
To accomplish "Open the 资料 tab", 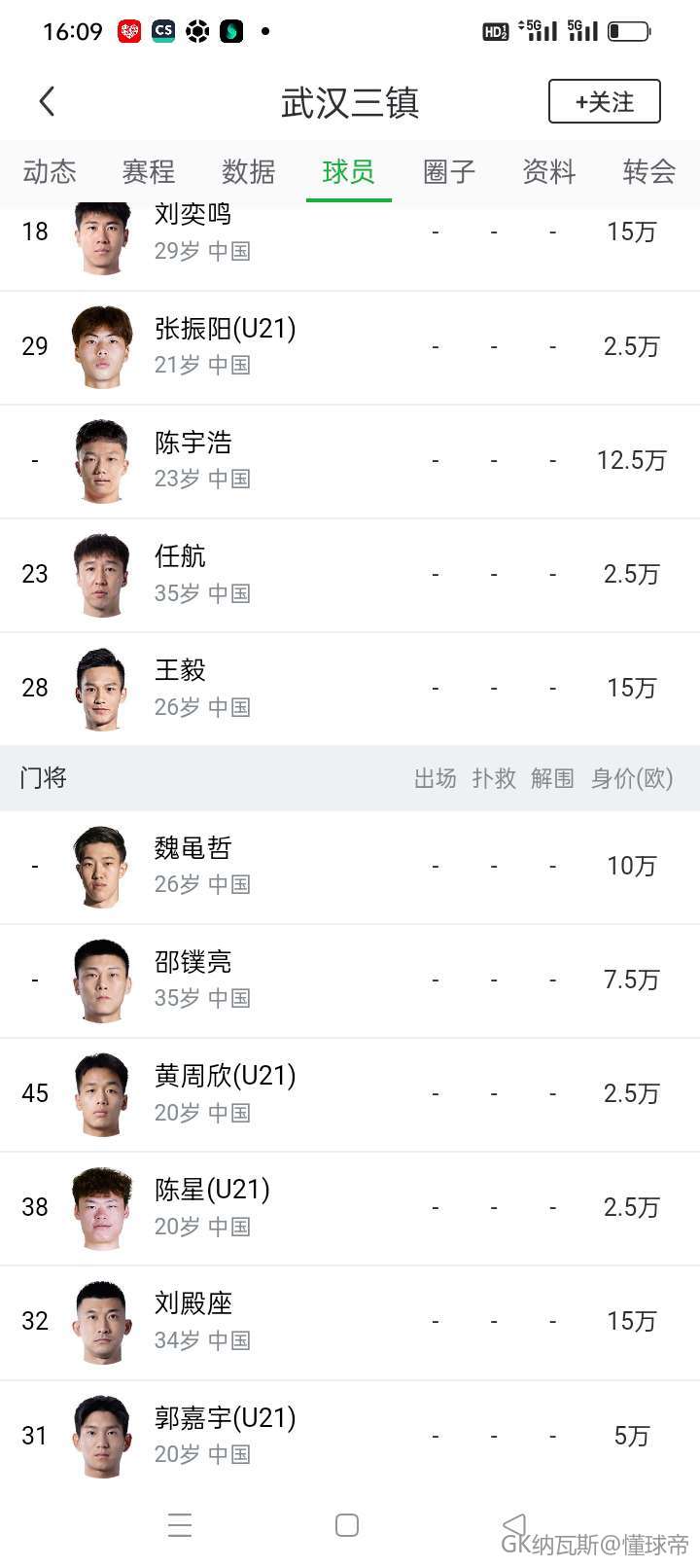I will click(549, 172).
